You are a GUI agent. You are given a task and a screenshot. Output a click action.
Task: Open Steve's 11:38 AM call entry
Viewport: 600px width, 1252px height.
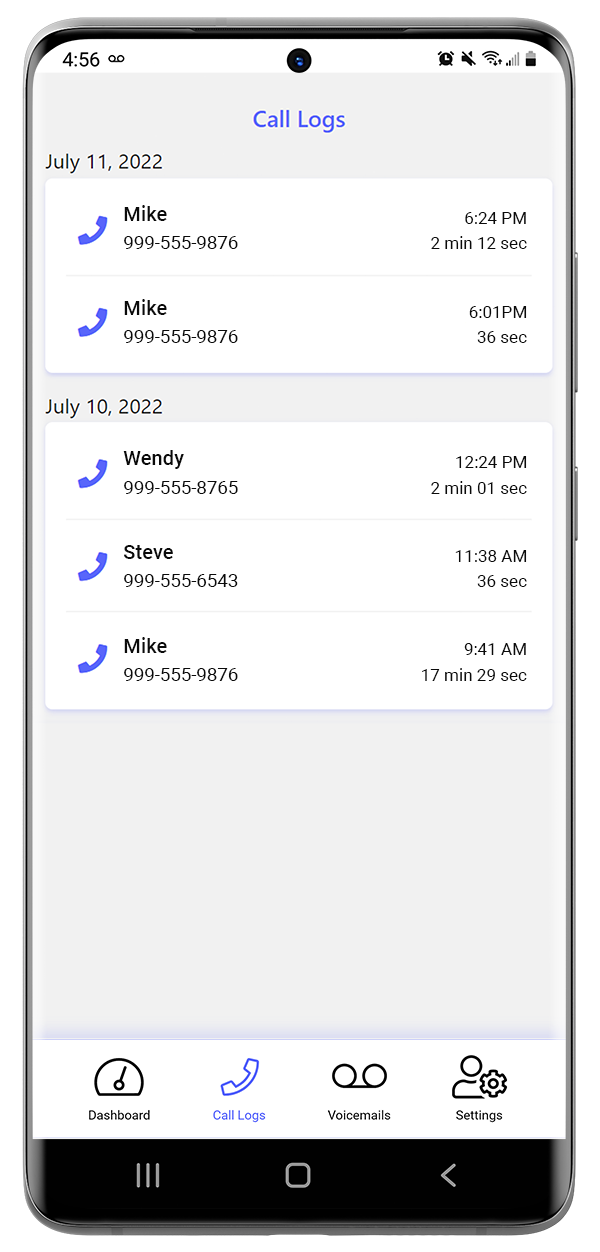tap(299, 566)
